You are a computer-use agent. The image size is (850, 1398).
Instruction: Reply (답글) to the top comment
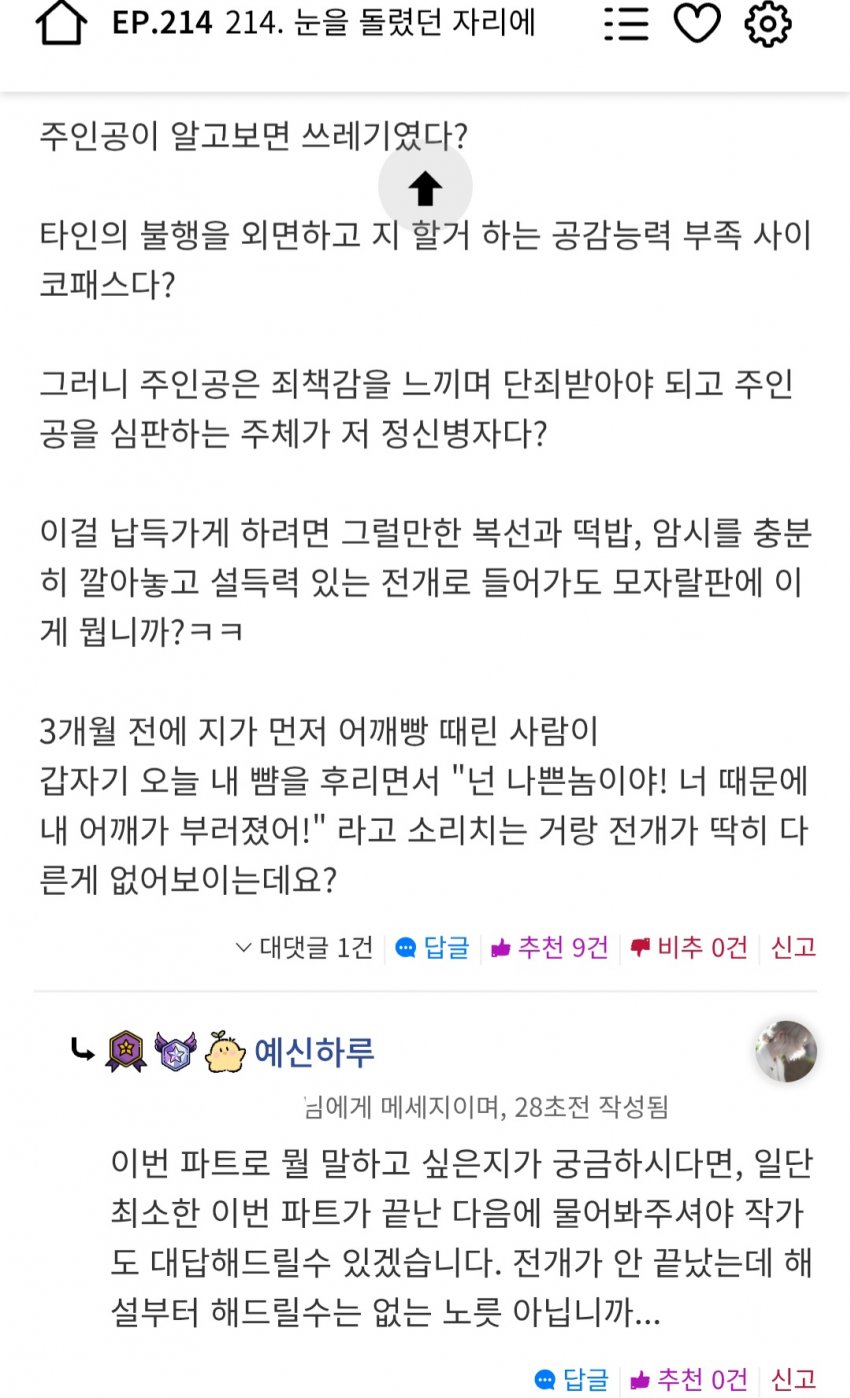(433, 947)
